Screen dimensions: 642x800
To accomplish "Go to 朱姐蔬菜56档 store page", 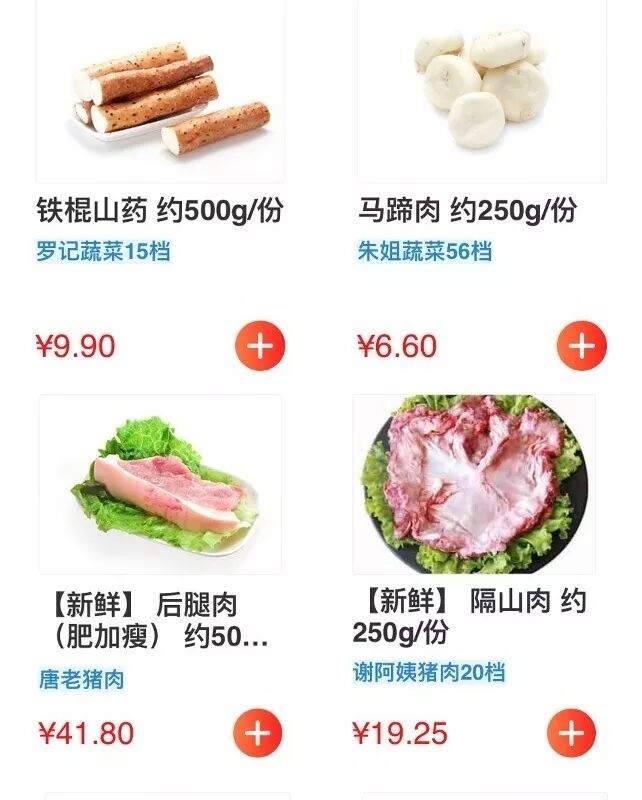I will [x=424, y=251].
